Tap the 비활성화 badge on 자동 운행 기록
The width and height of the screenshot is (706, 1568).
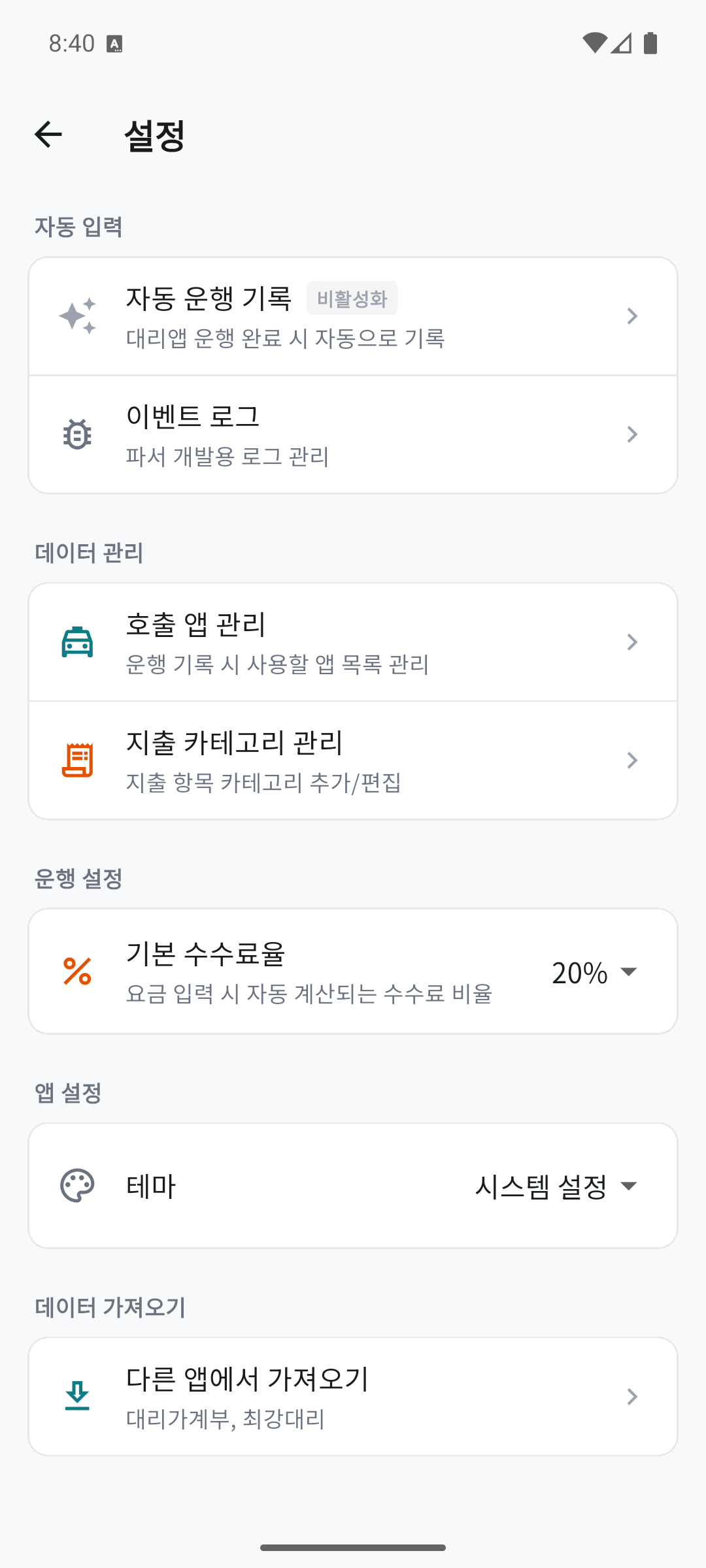[x=352, y=298]
